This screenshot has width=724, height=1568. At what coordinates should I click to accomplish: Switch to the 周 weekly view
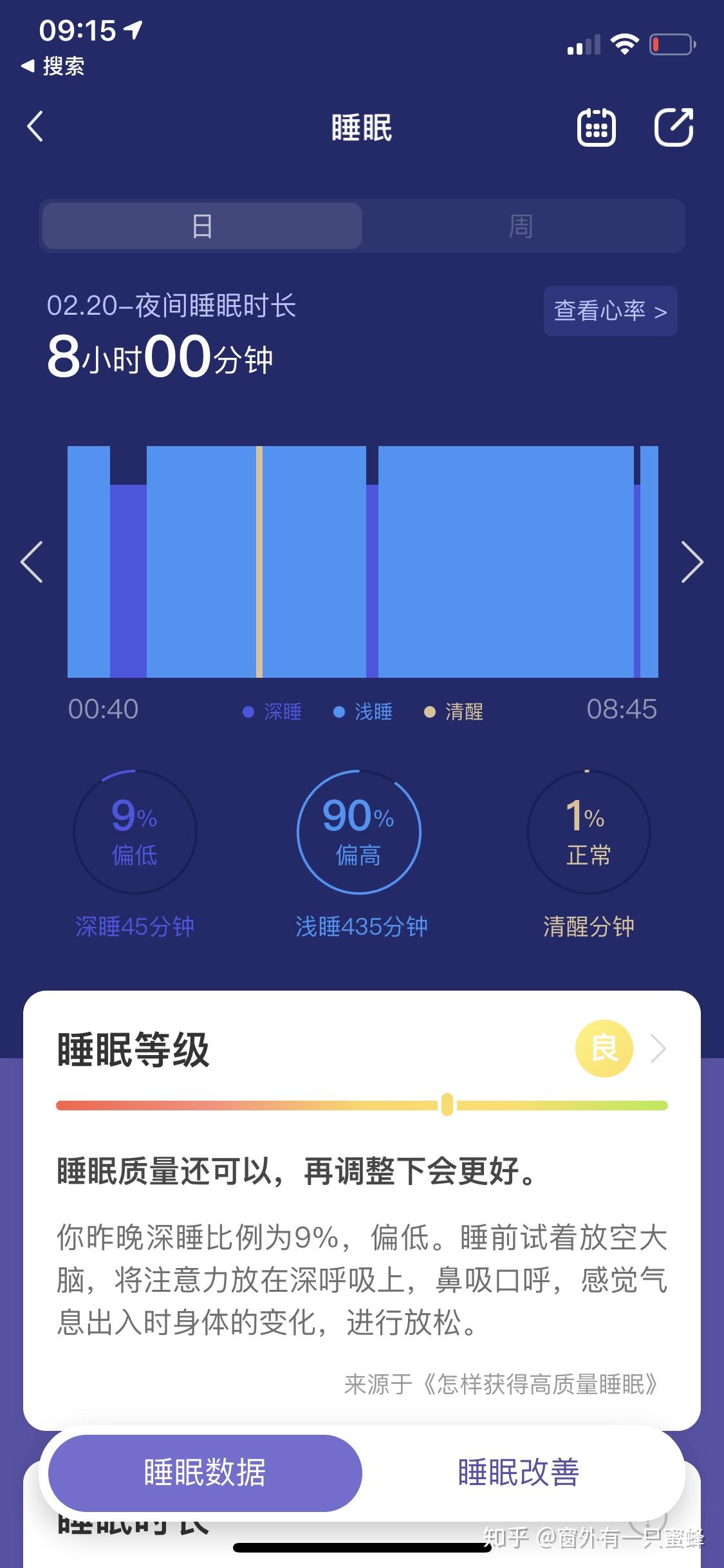tap(521, 226)
